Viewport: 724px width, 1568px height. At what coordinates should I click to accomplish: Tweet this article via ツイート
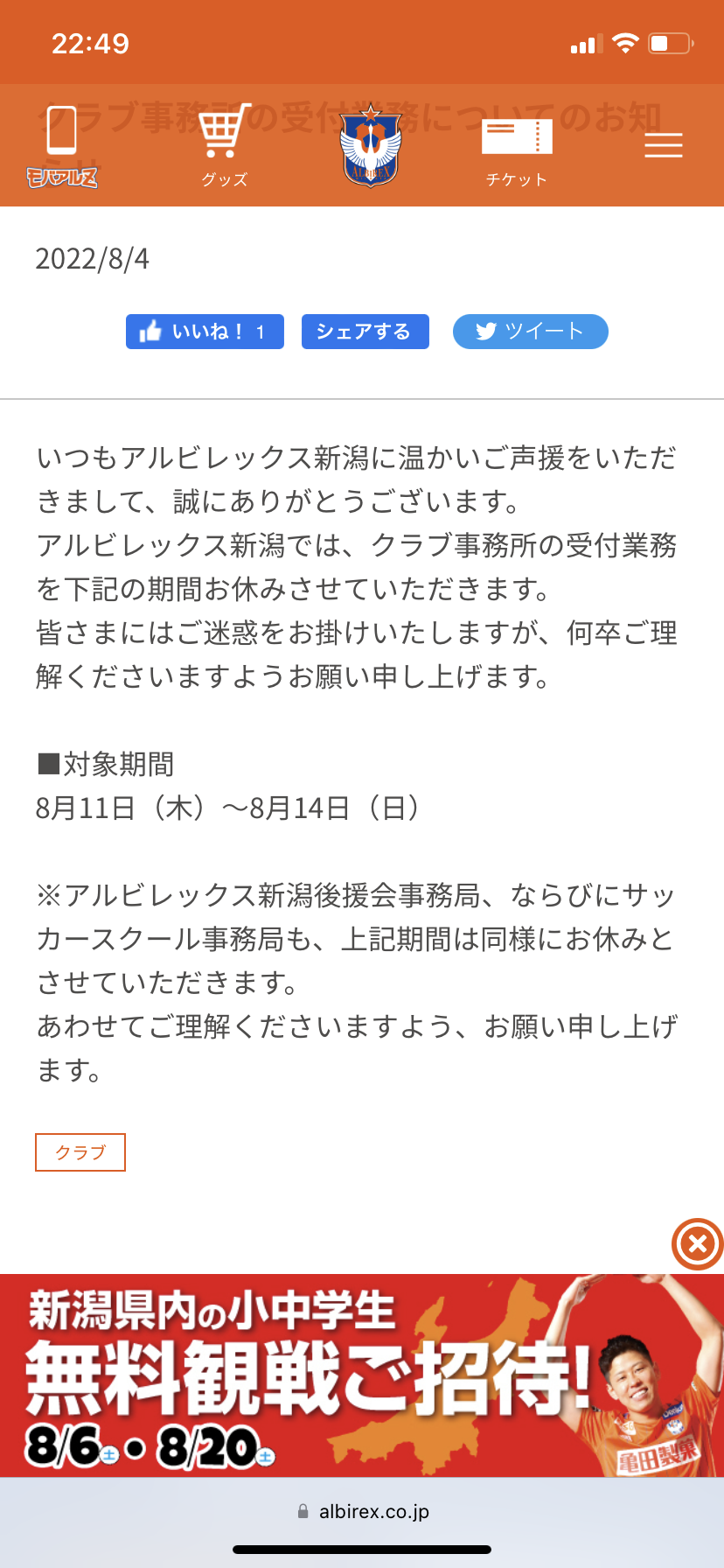[530, 332]
